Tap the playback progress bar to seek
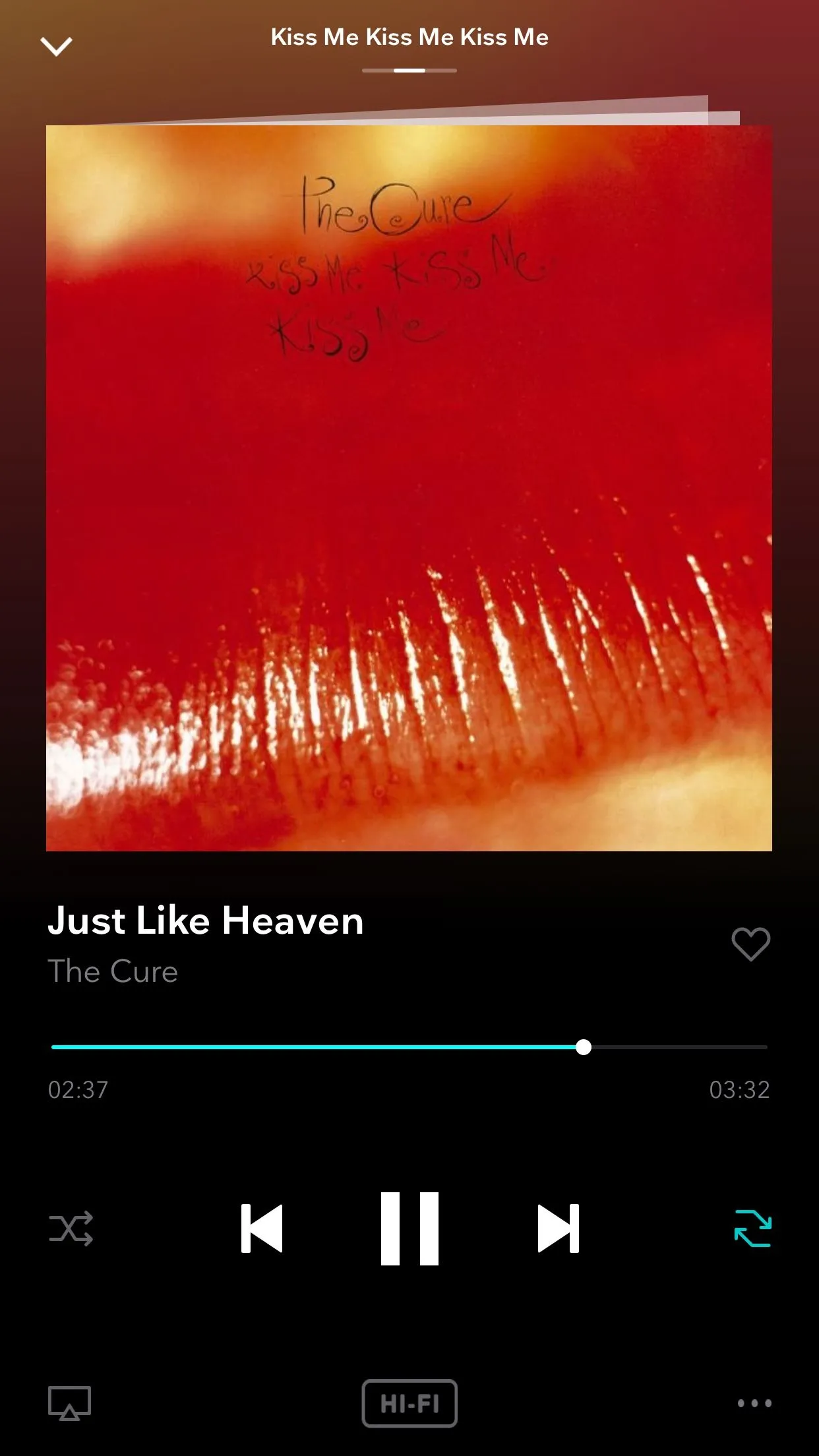 click(409, 1047)
